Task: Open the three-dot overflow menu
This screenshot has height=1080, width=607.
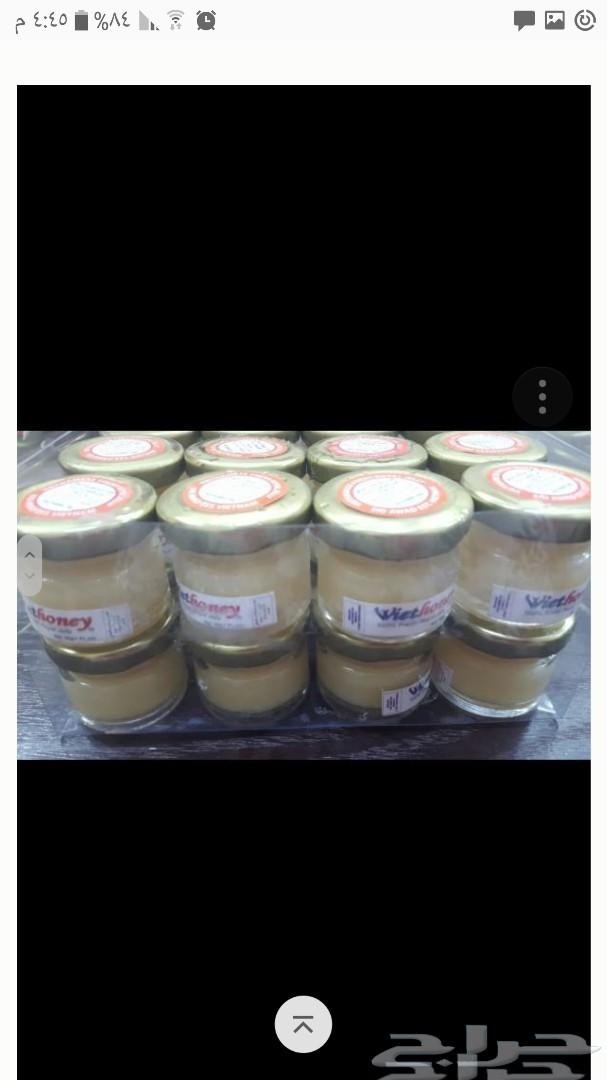Action: click(542, 397)
